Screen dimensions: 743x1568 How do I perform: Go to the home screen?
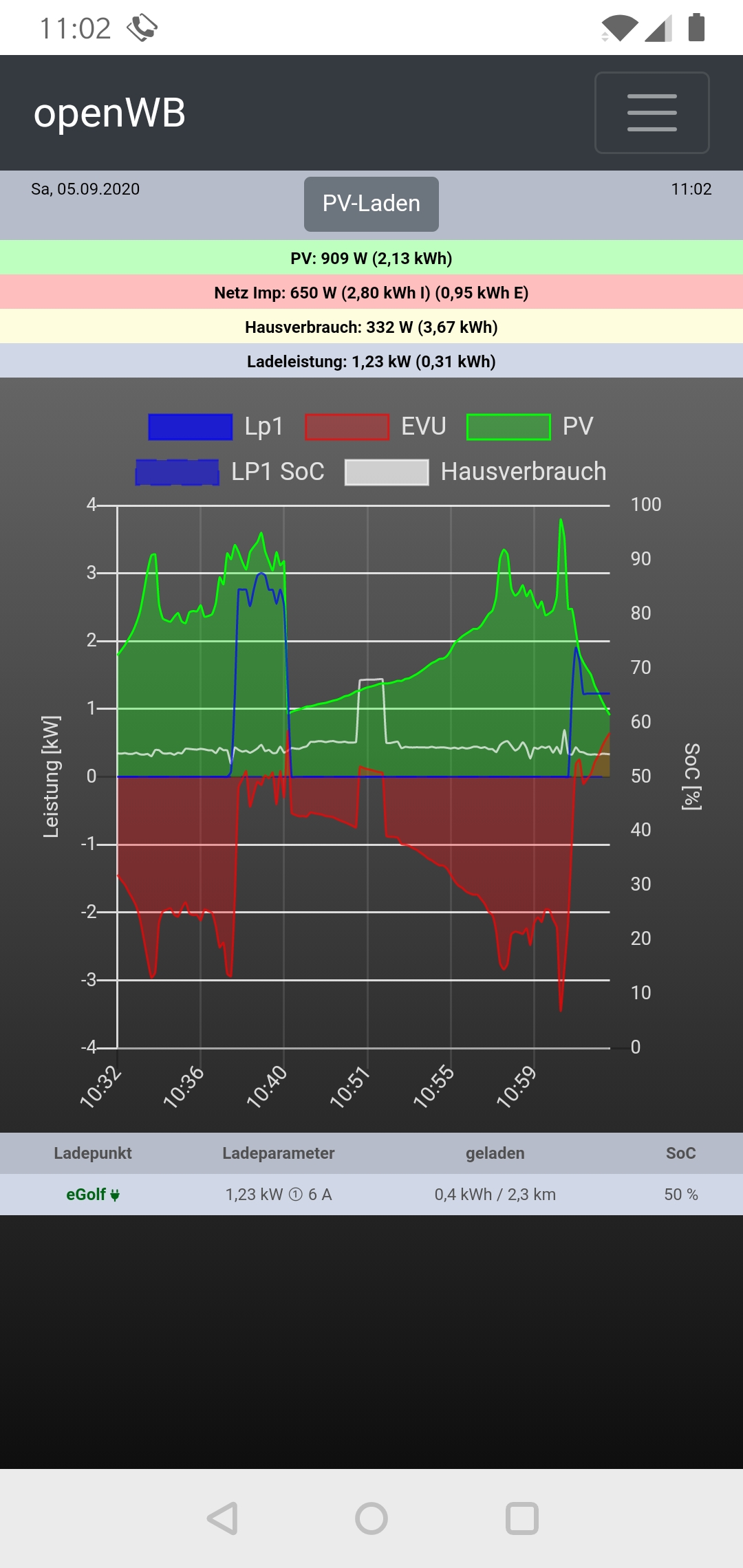(371, 1518)
